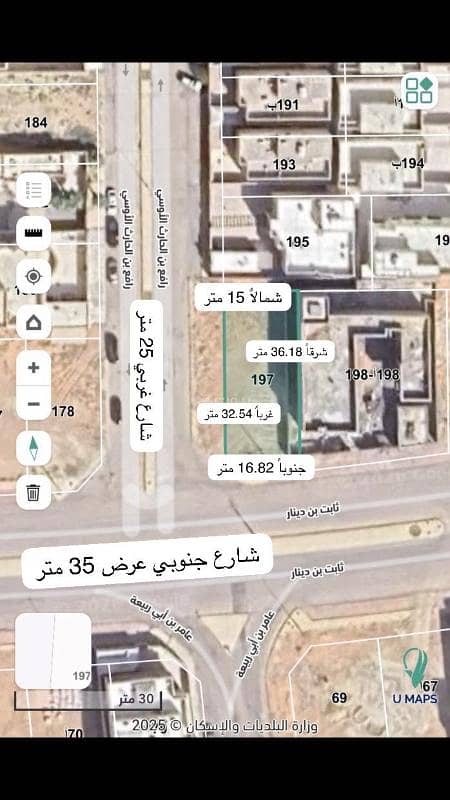Activate the ruler measurement tool
This screenshot has height=800, width=450.
pyautogui.click(x=33, y=233)
